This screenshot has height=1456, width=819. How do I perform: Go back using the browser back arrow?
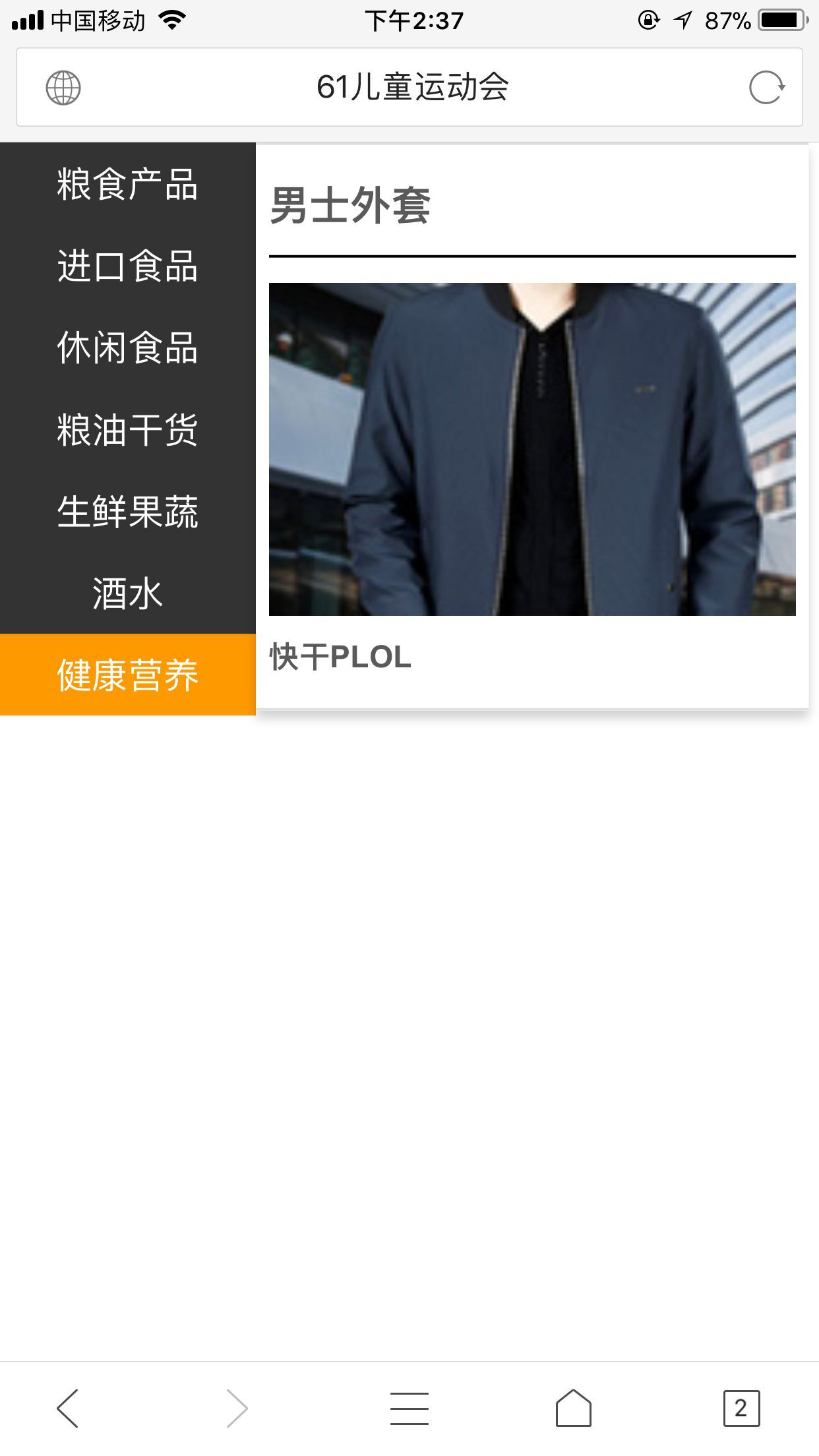[68, 1408]
